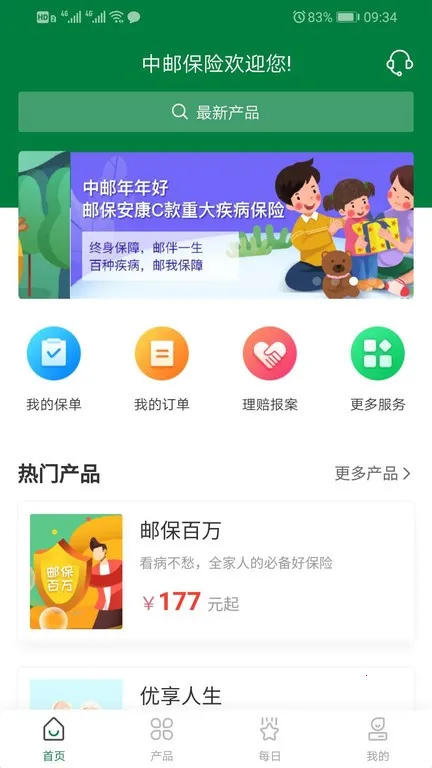This screenshot has height=768, width=432.
Task: Select the 首页 tab
Action: pyautogui.click(x=54, y=739)
